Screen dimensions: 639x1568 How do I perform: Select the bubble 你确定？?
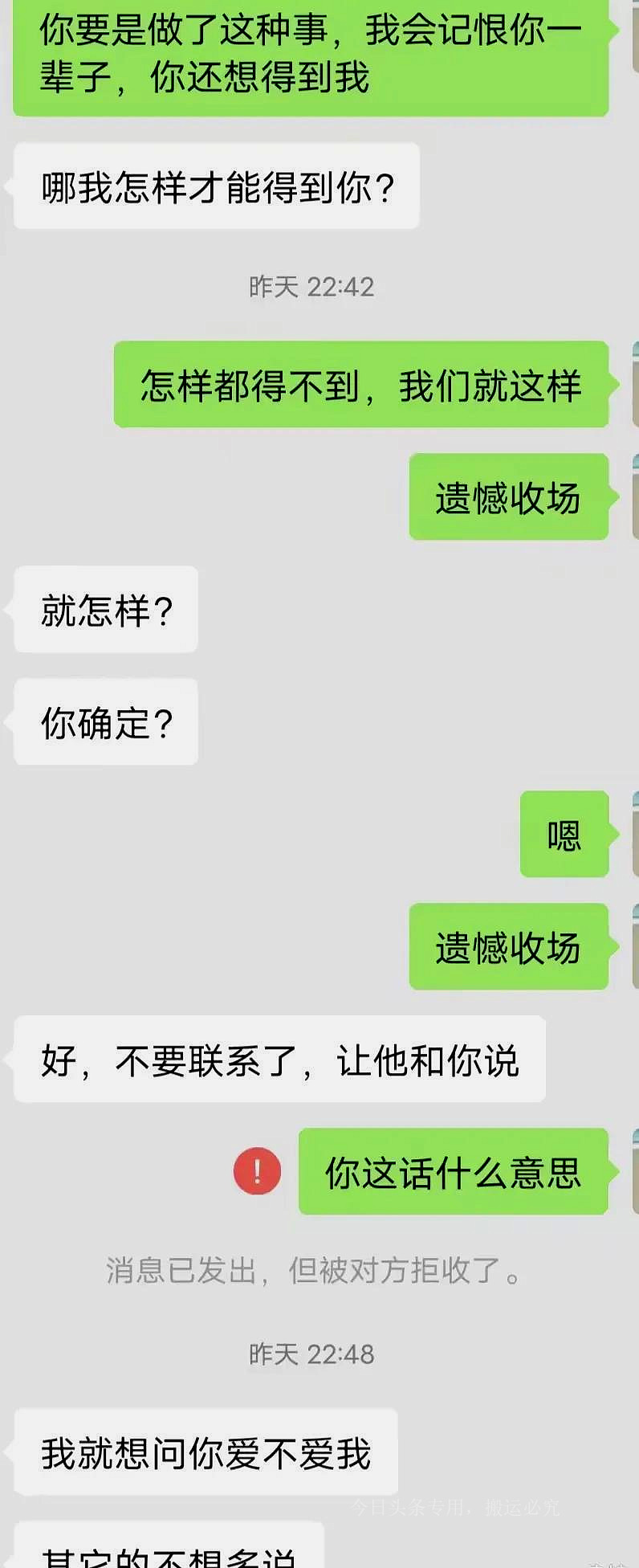(105, 722)
